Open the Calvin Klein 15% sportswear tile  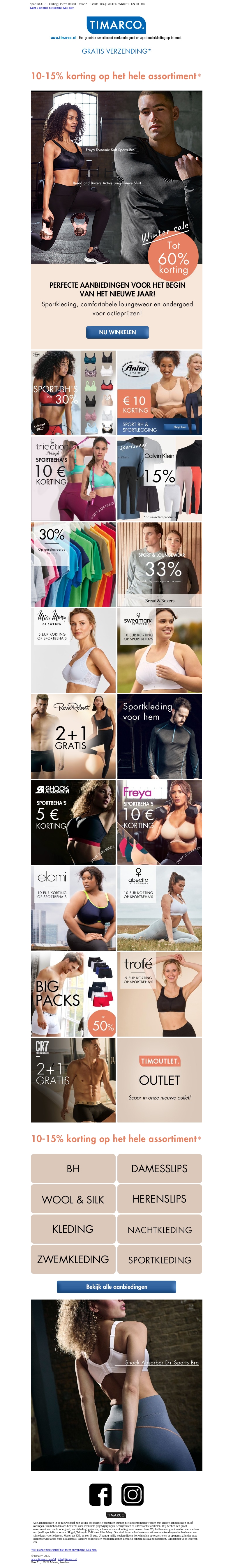point(159,478)
